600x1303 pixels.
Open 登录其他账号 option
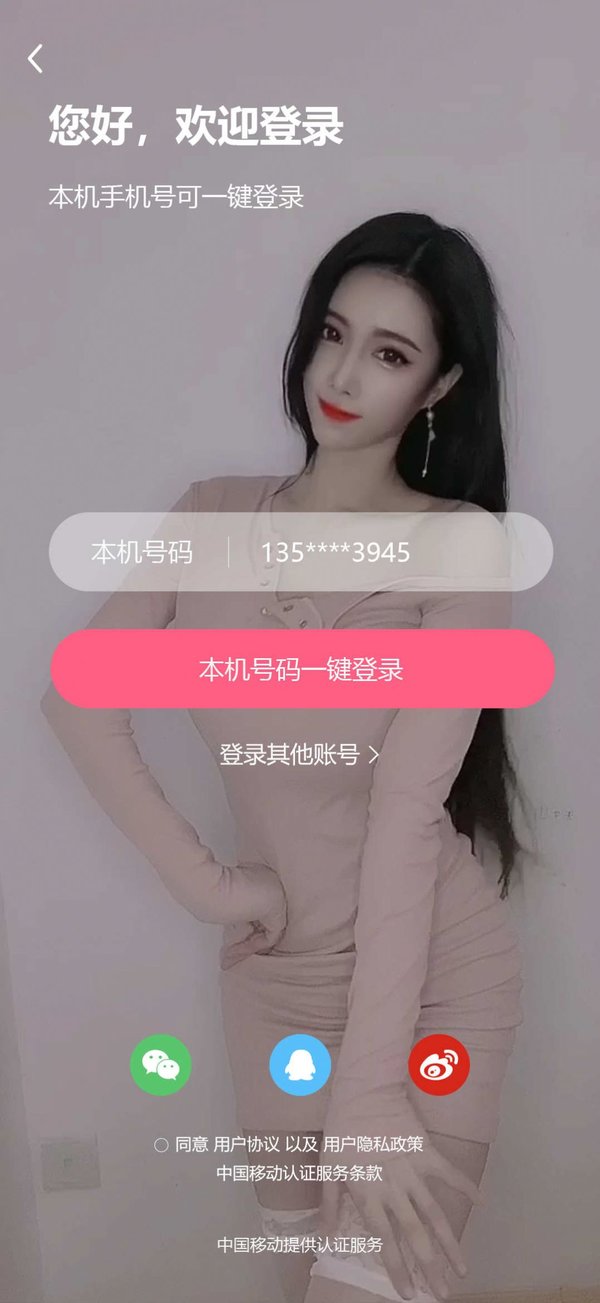(x=299, y=755)
